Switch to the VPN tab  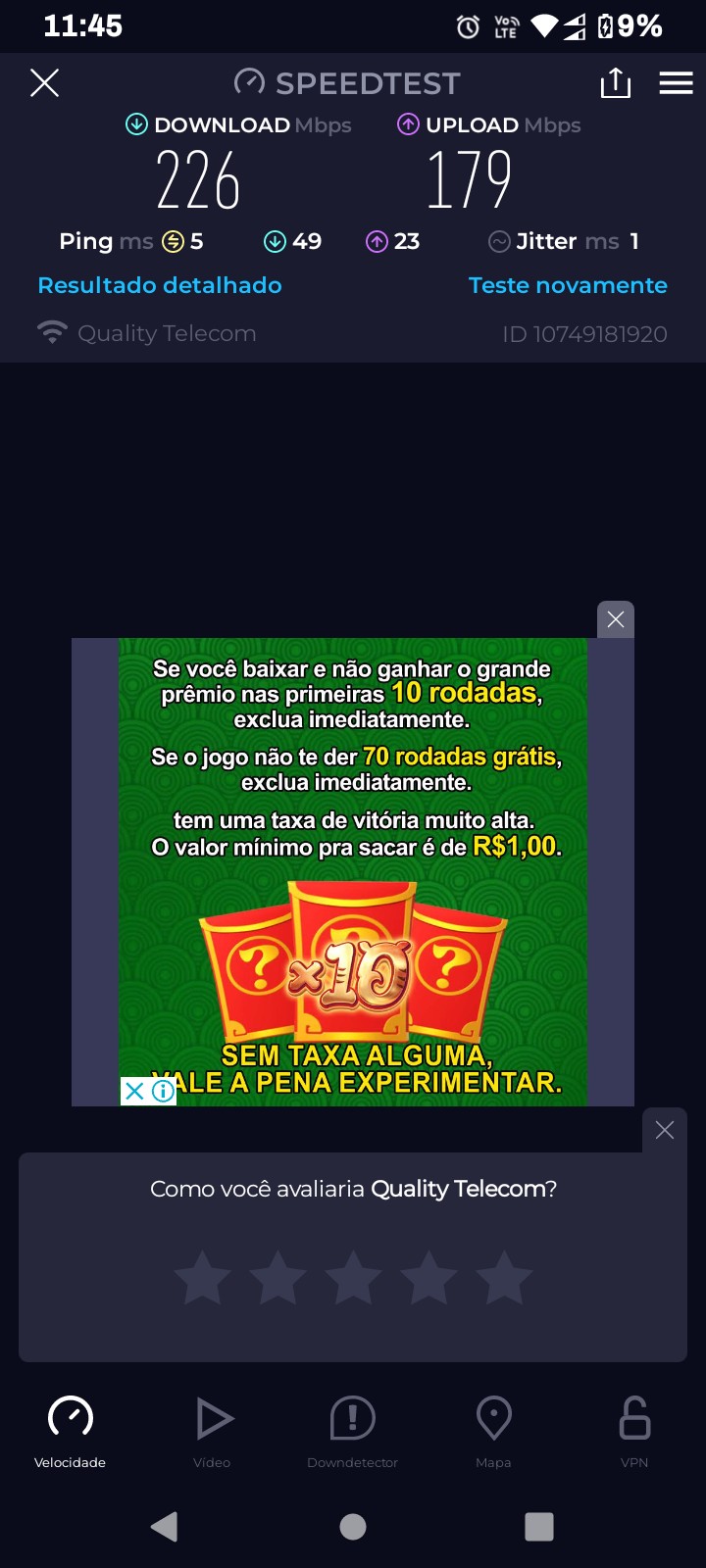pos(634,1431)
